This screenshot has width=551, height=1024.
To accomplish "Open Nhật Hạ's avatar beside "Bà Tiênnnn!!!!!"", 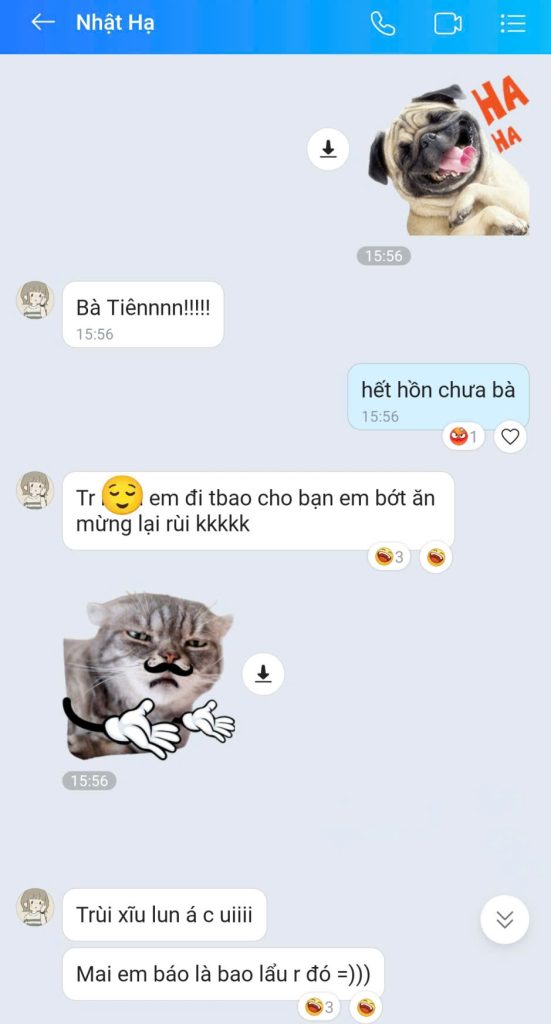I will click(35, 300).
